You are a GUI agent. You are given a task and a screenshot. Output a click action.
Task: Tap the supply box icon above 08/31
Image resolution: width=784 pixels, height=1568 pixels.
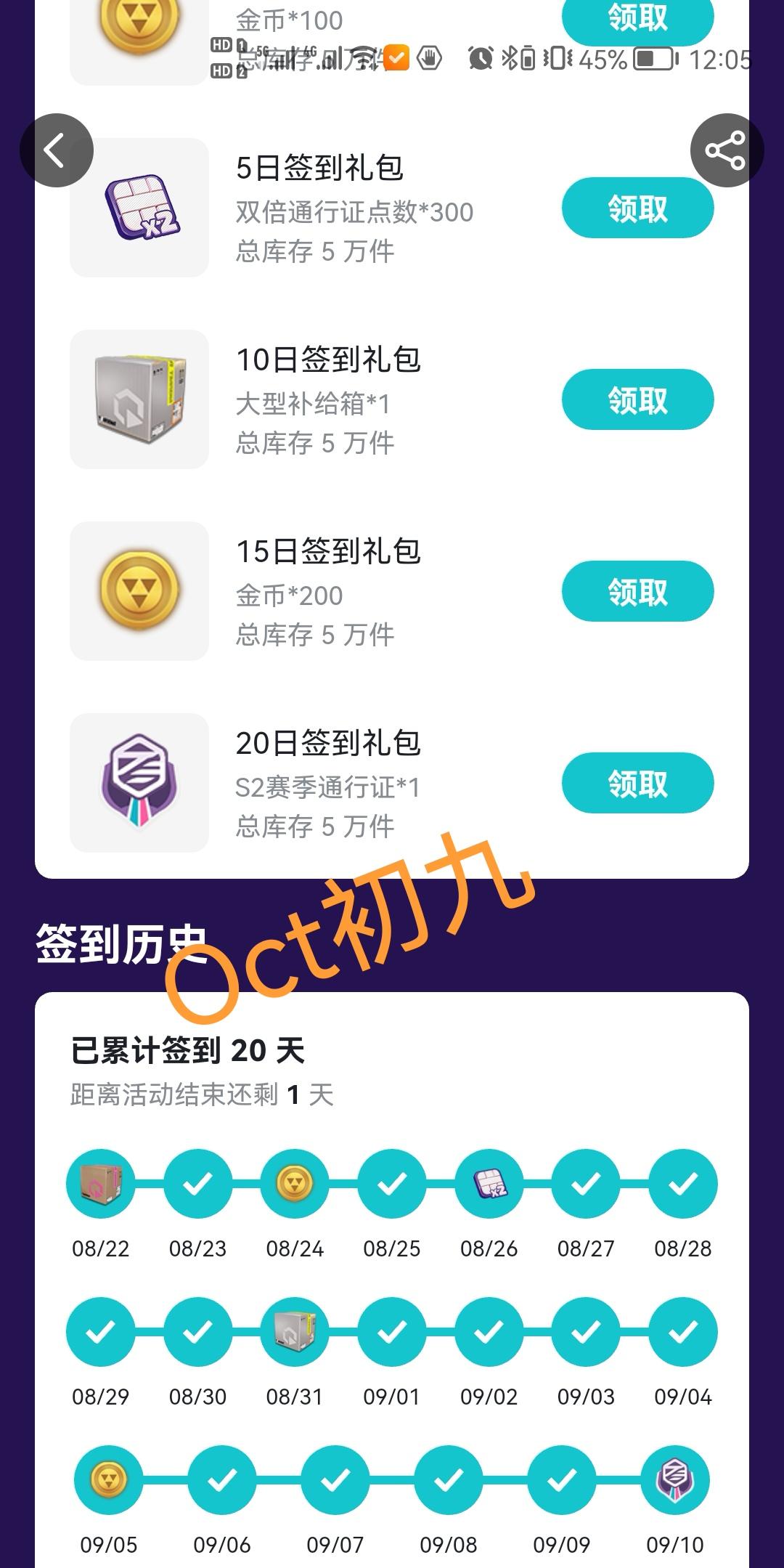293,1331
